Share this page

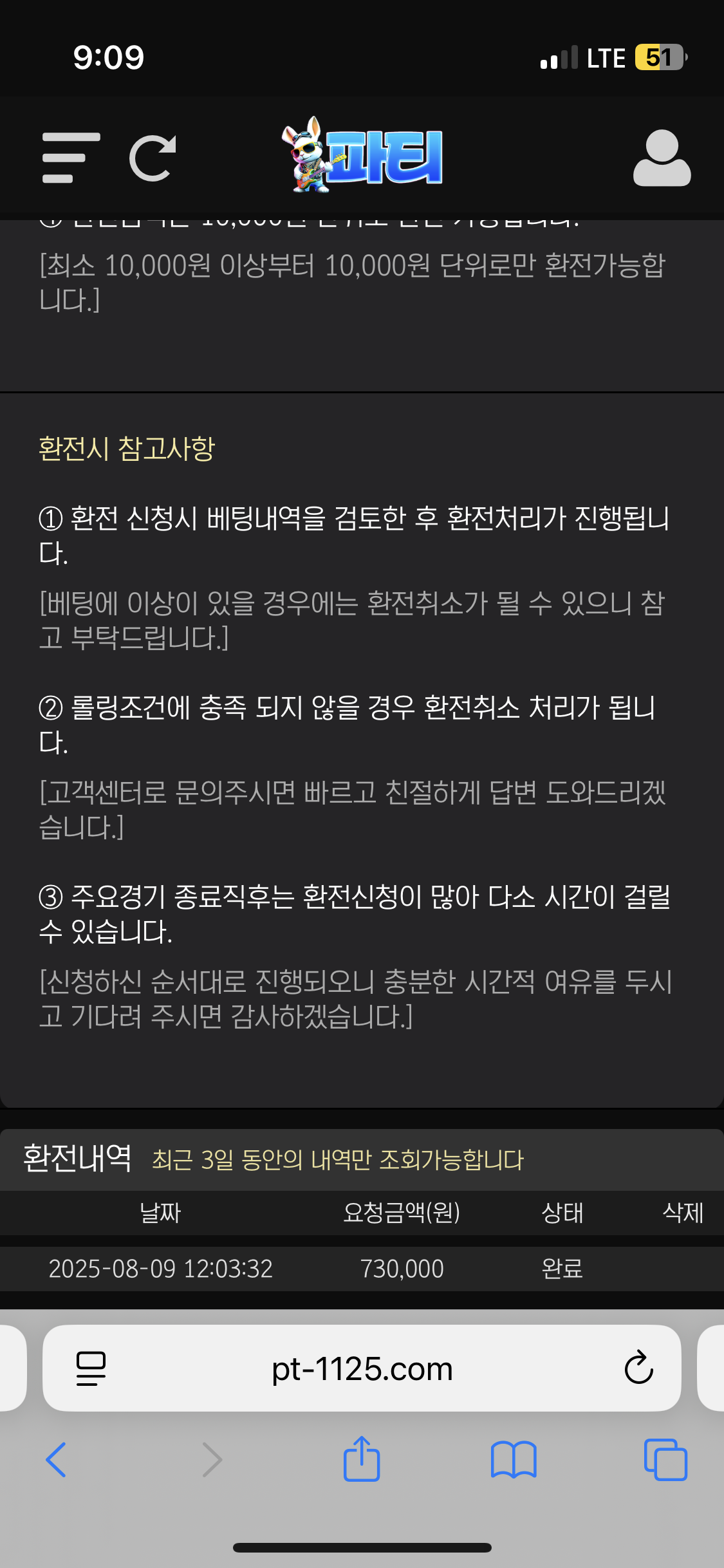[362, 1460]
